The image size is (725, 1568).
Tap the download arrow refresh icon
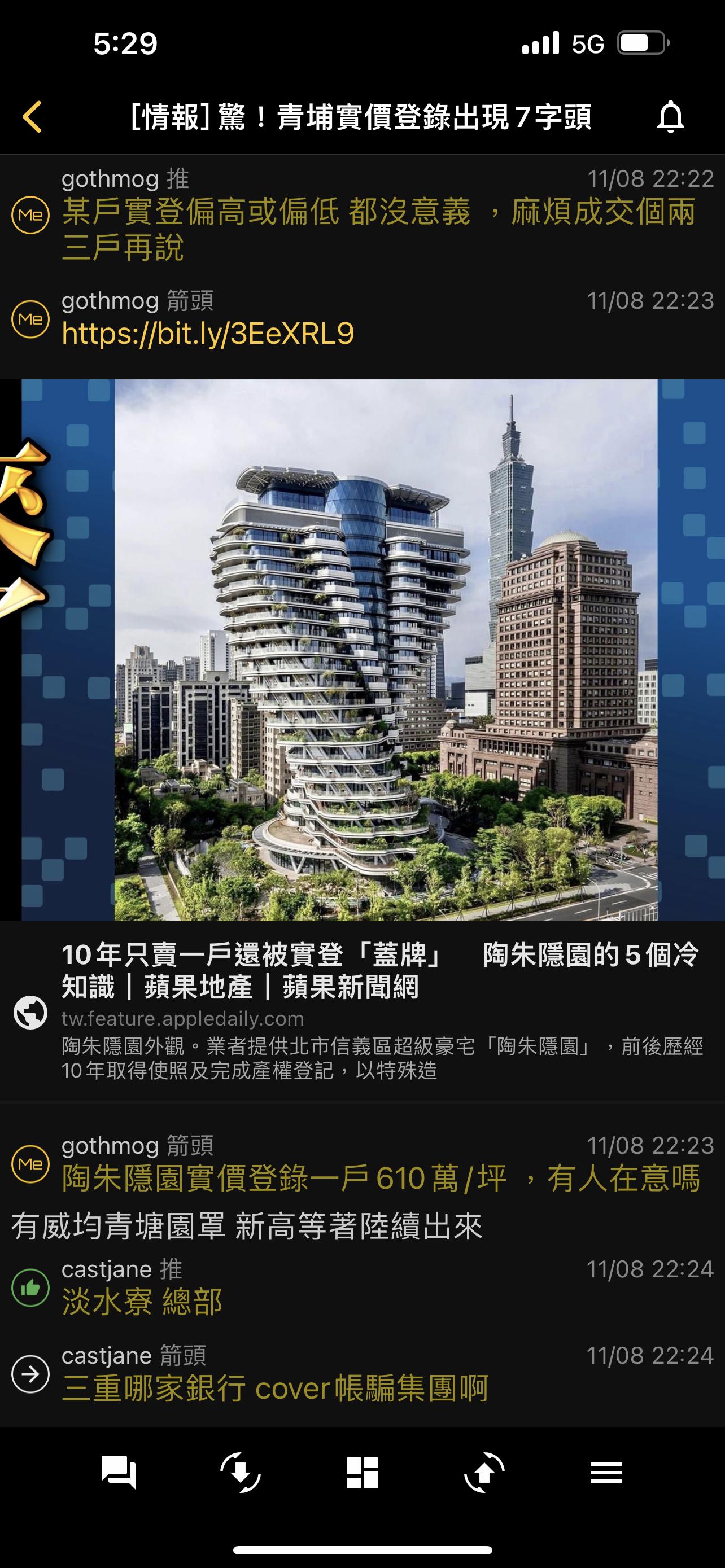pos(241,1473)
